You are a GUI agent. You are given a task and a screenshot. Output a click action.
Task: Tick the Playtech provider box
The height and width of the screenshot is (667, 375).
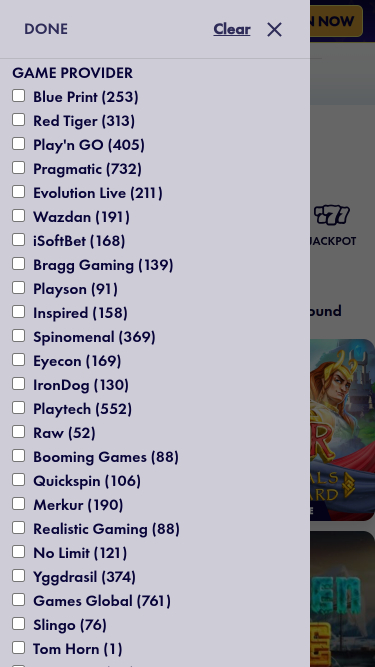click(19, 408)
